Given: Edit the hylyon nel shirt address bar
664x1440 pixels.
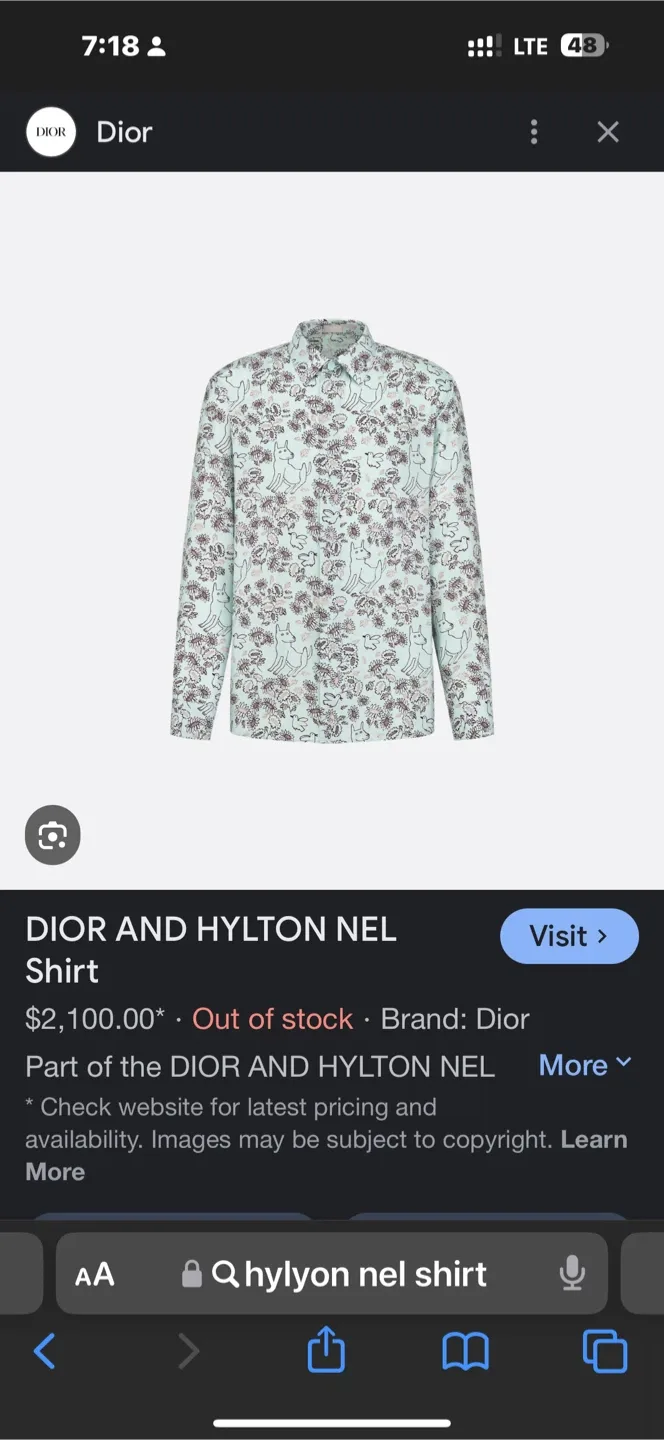Looking at the screenshot, I should pos(365,1274).
